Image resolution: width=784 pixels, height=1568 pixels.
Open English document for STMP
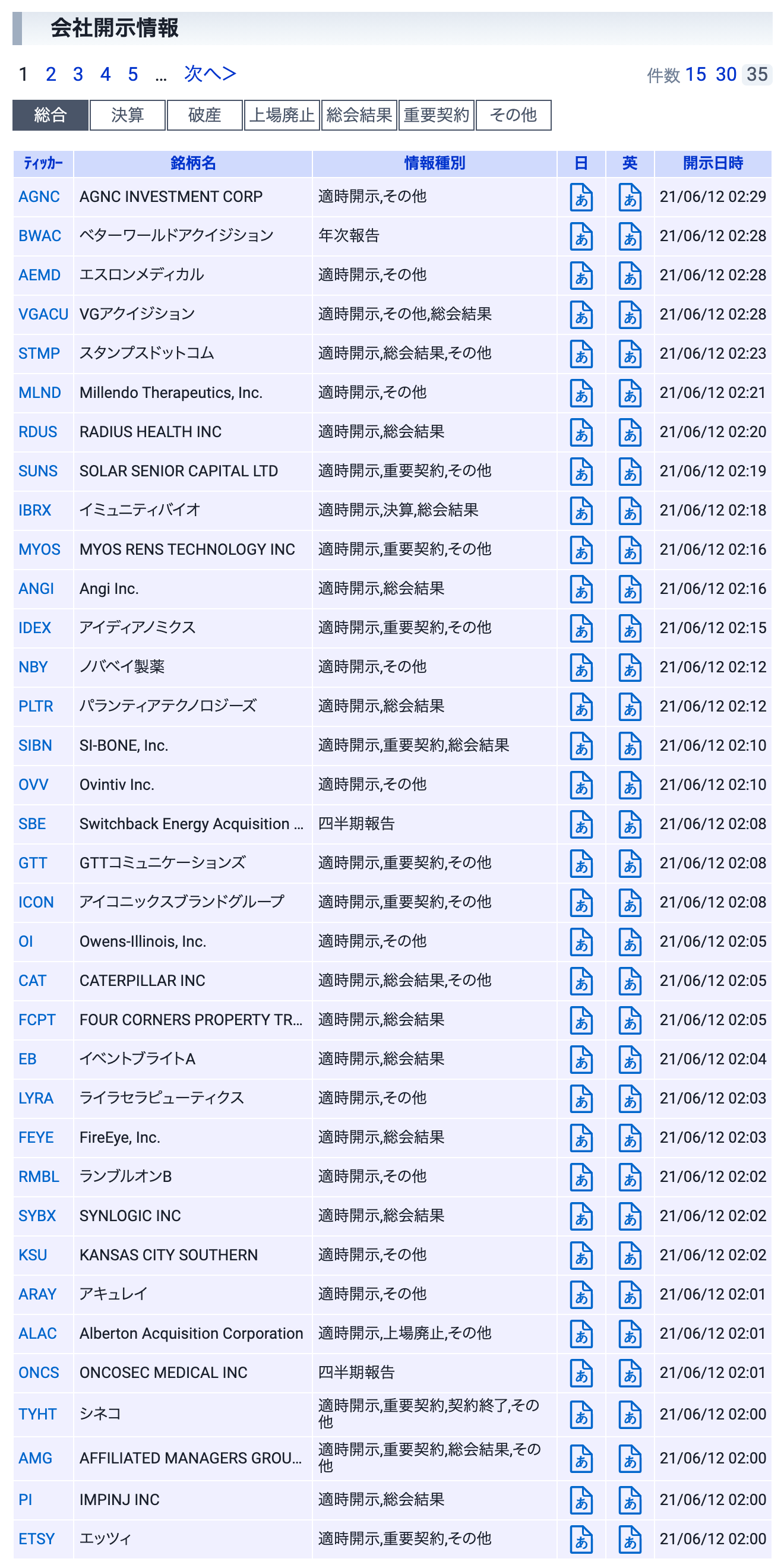(630, 353)
